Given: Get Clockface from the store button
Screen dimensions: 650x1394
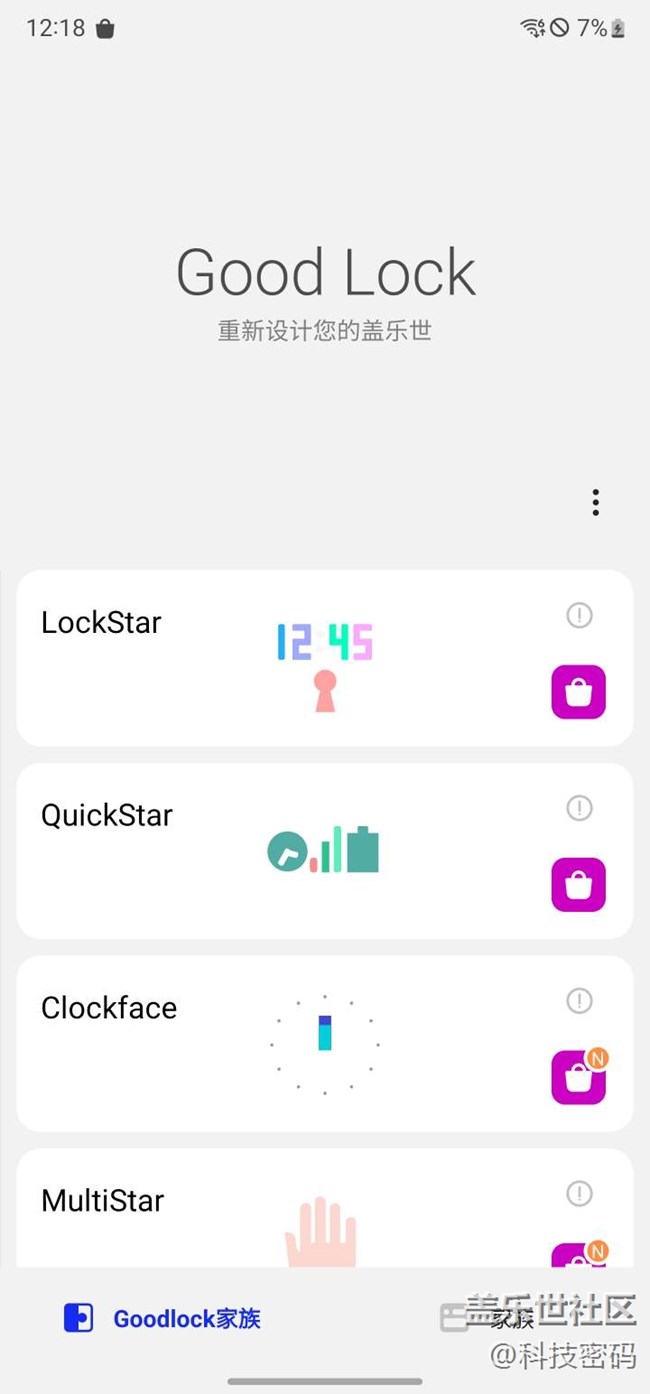Looking at the screenshot, I should [x=578, y=1077].
